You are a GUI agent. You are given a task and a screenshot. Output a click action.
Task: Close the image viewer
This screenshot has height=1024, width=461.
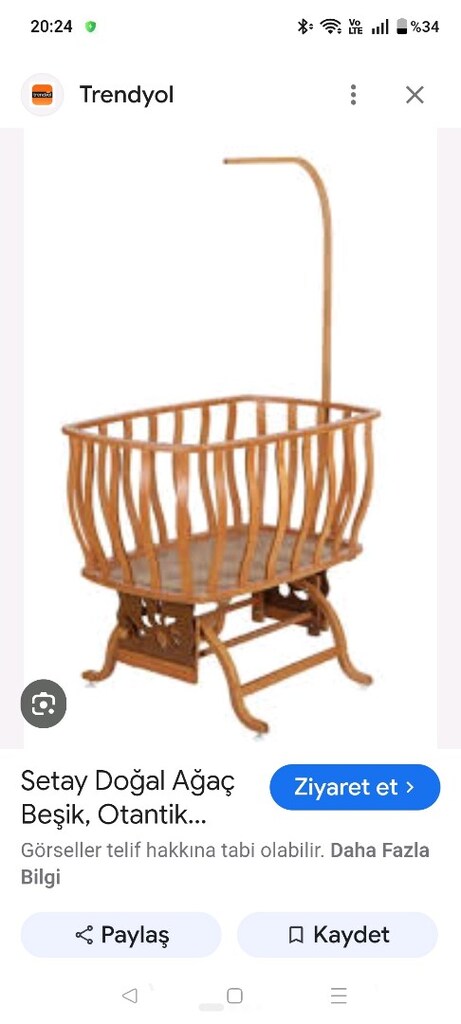click(415, 95)
